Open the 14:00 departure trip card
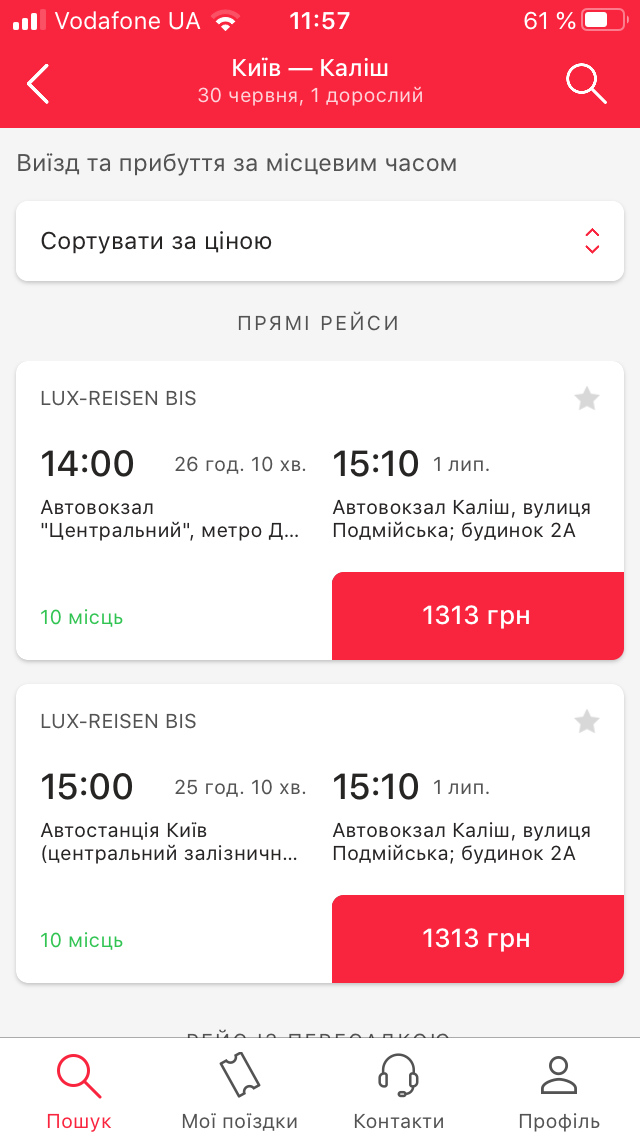 tap(320, 510)
